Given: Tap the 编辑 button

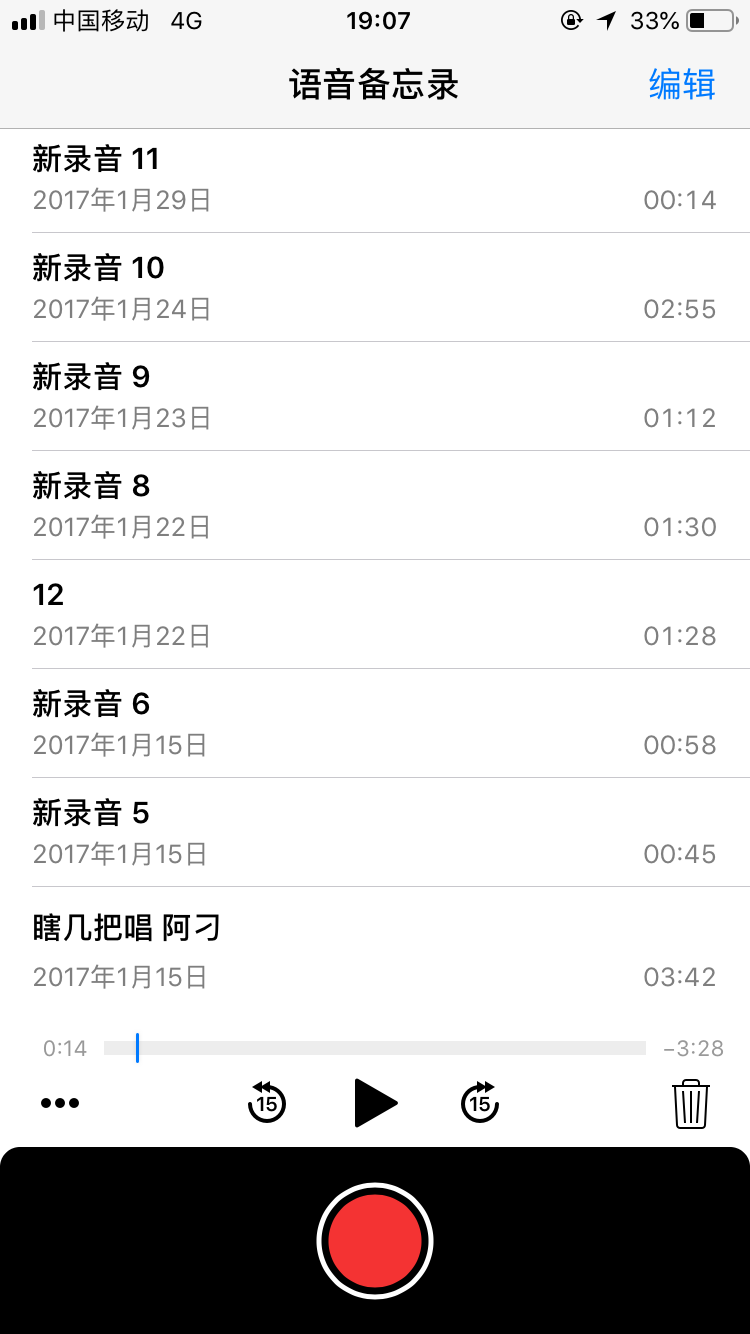Looking at the screenshot, I should (682, 85).
